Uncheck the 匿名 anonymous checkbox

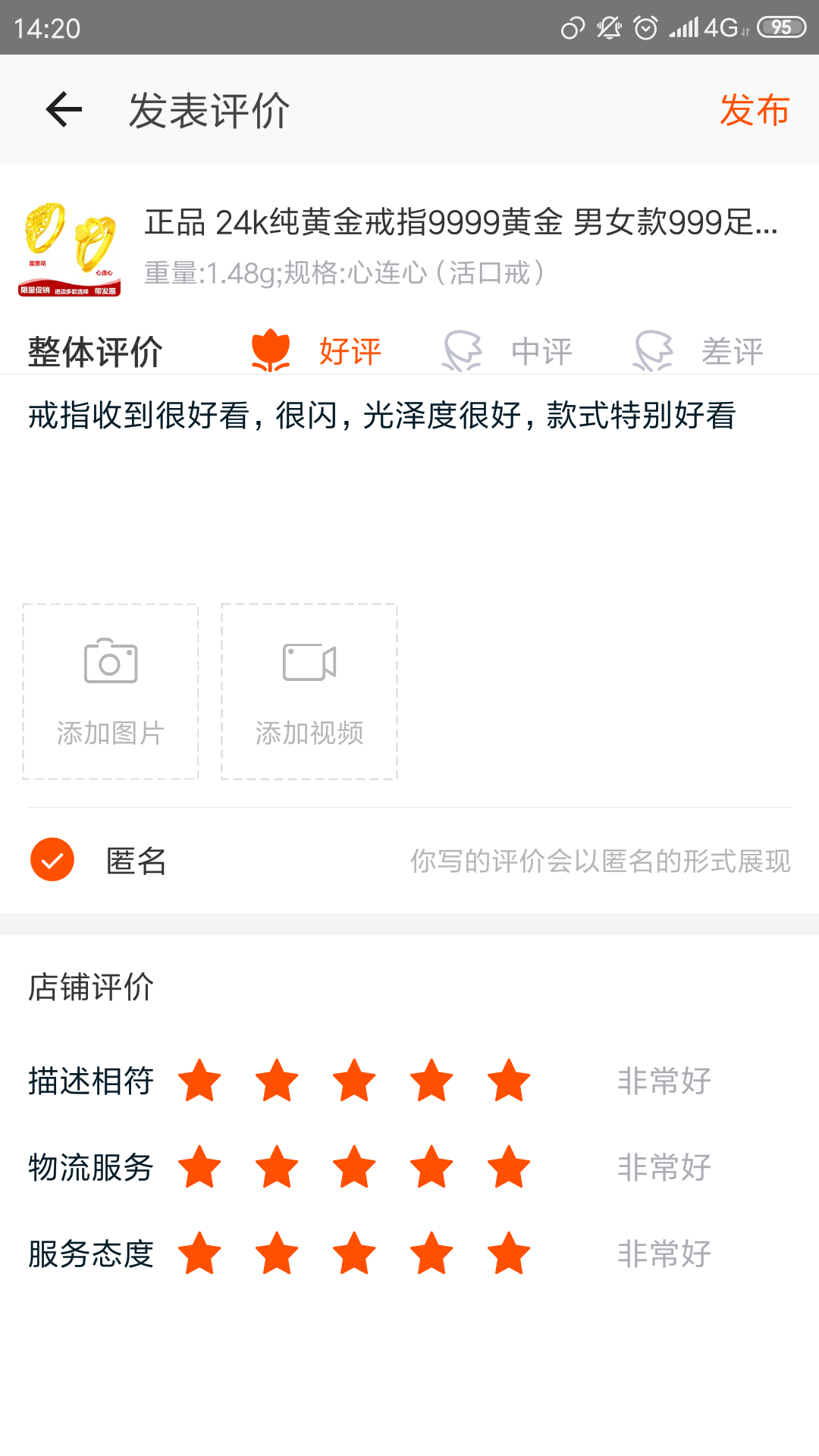(52, 860)
